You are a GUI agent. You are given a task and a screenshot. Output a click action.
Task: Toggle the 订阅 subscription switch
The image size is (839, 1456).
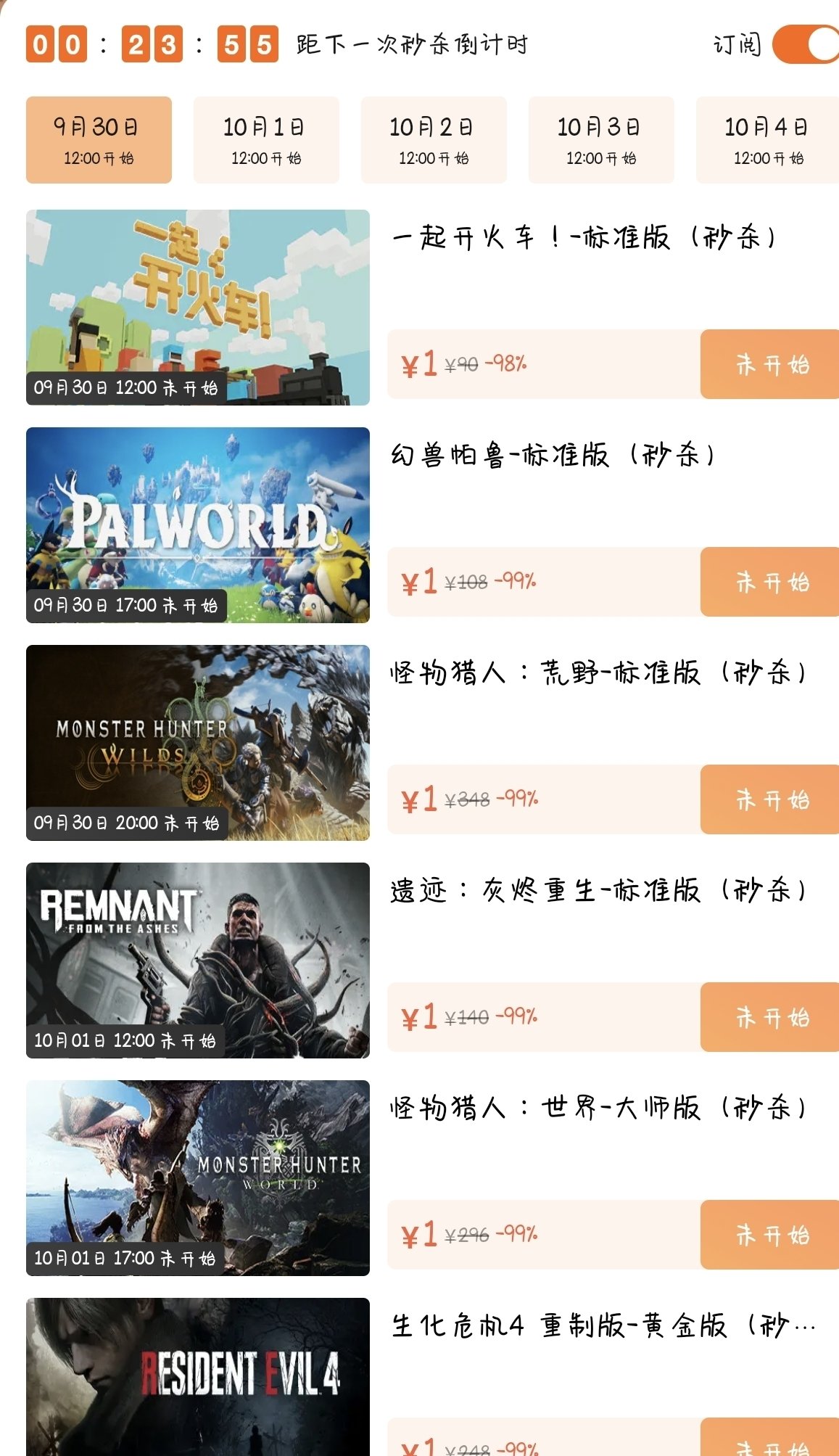coord(806,45)
